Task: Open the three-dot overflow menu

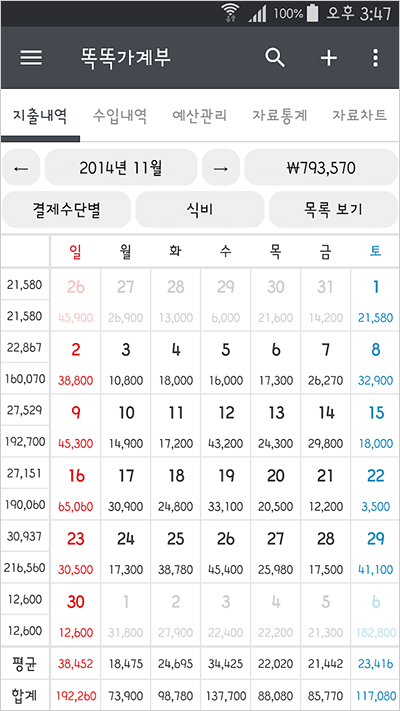Action: click(x=375, y=58)
